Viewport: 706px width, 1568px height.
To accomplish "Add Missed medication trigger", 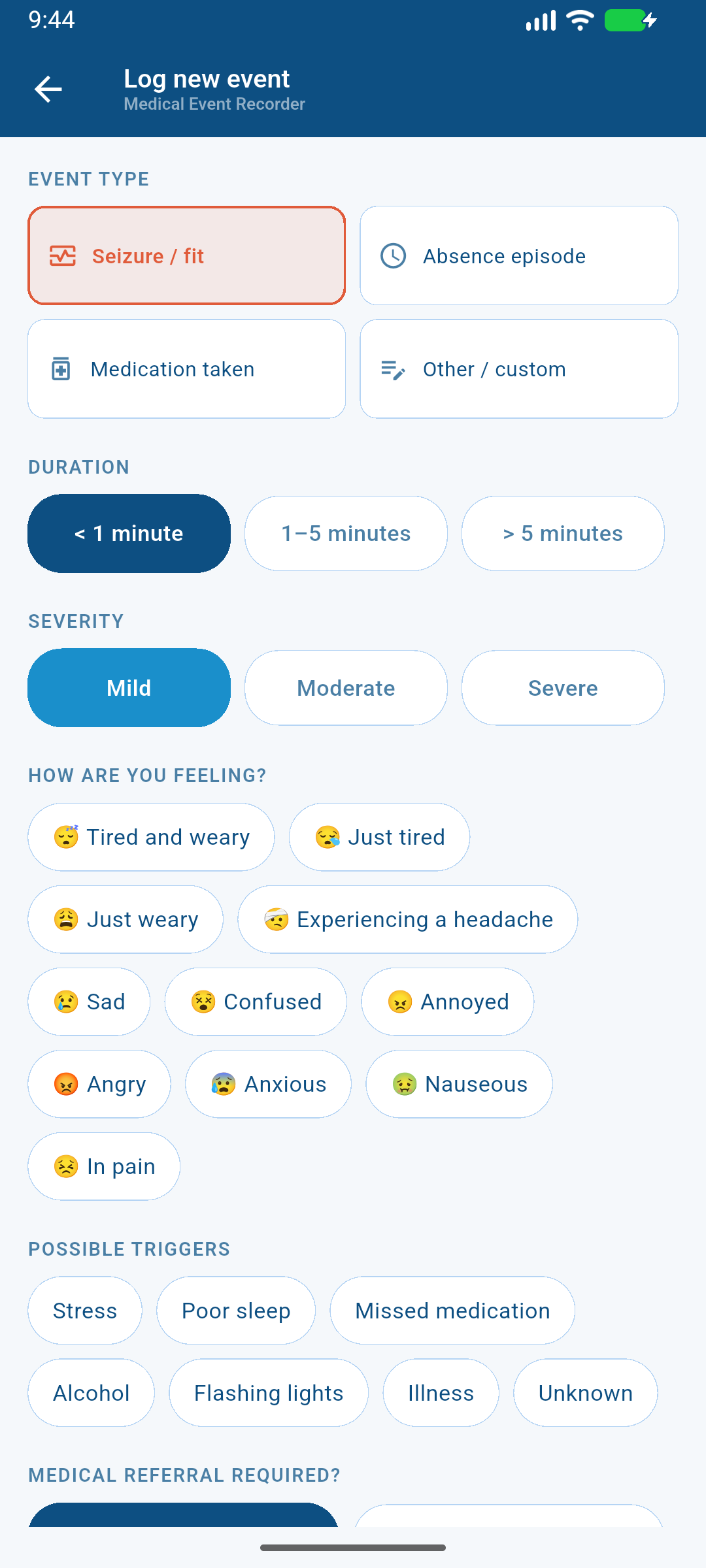I will [452, 1311].
